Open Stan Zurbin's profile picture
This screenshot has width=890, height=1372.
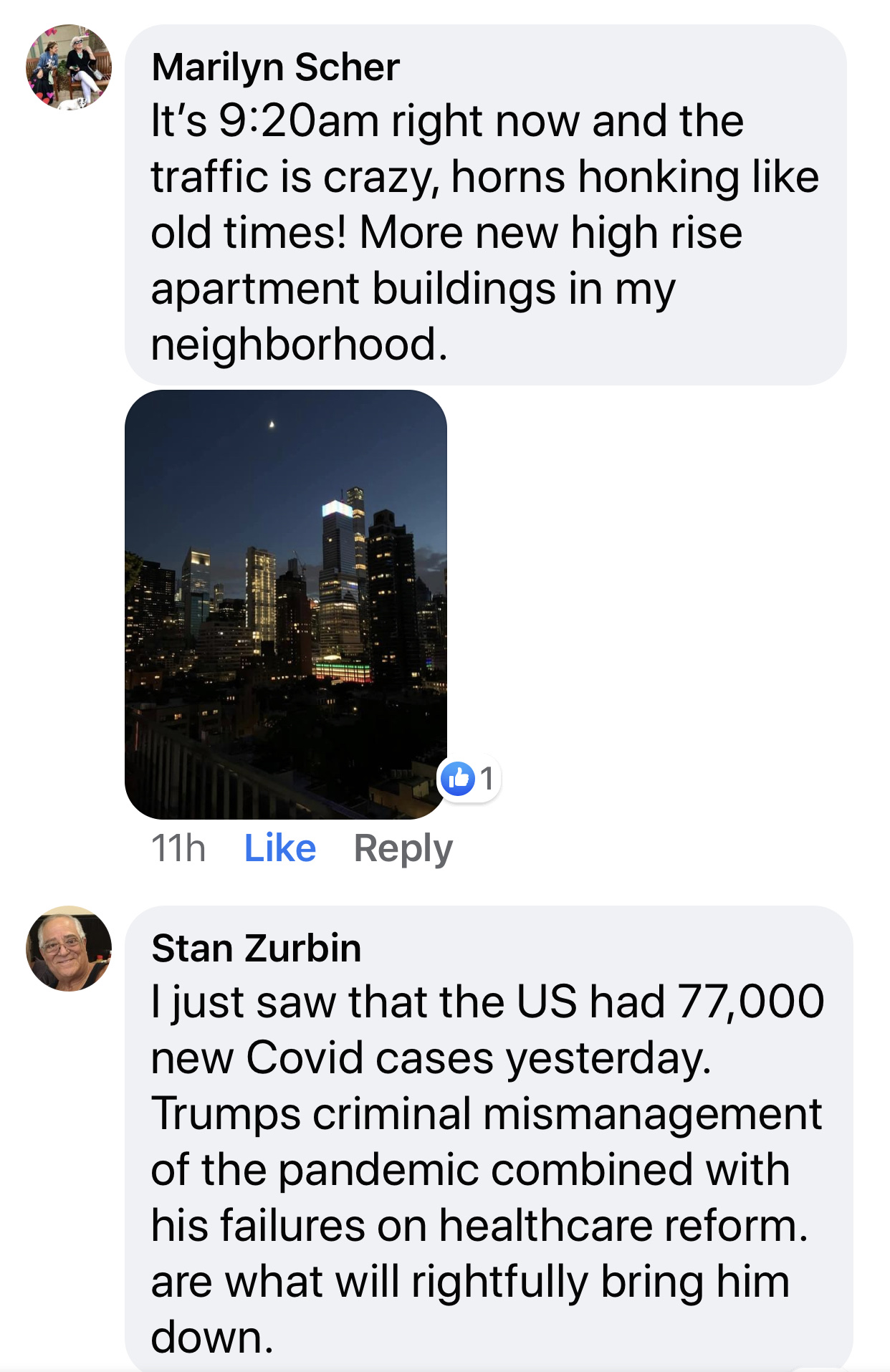69,949
